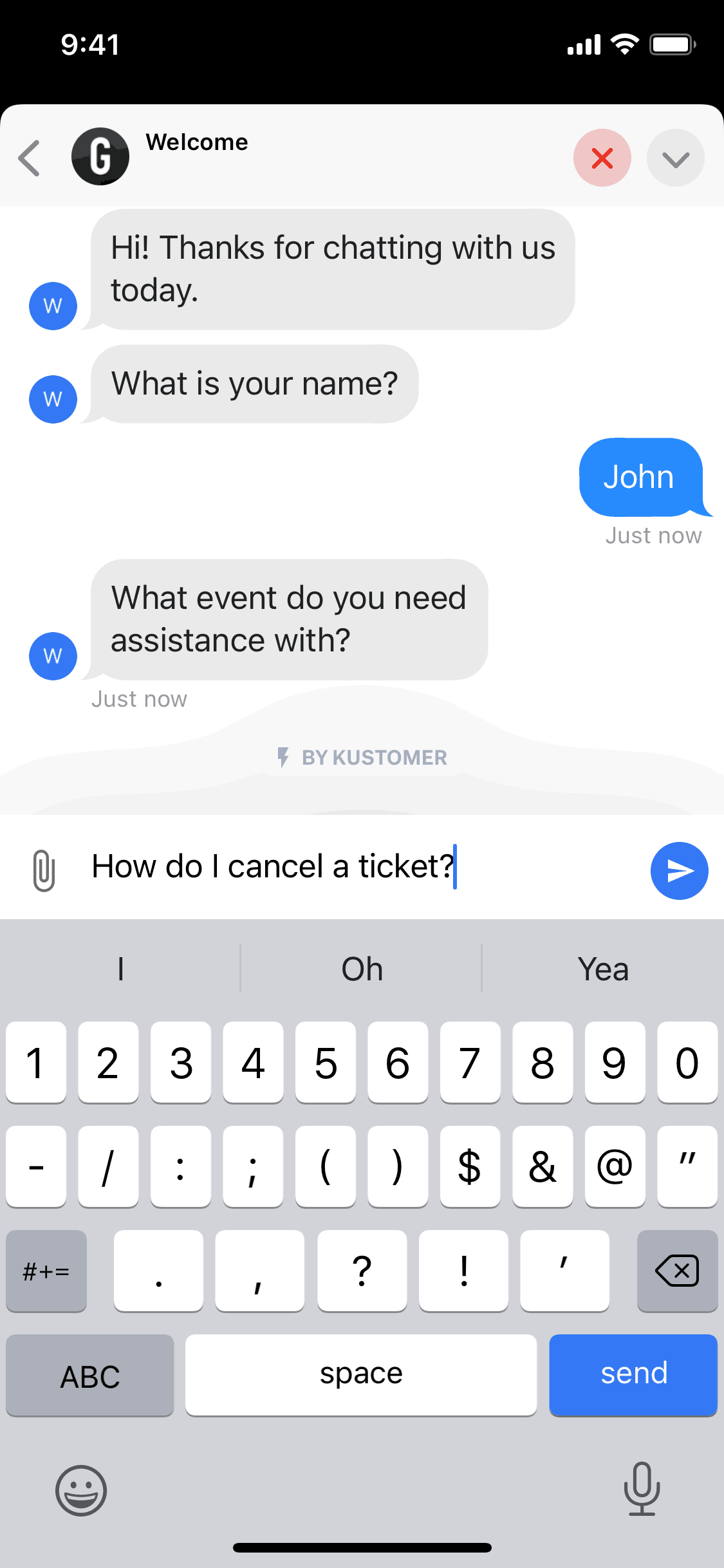Choose the "Yea" keyboard suggestion
Screen dimensions: 724x1568
click(x=602, y=969)
